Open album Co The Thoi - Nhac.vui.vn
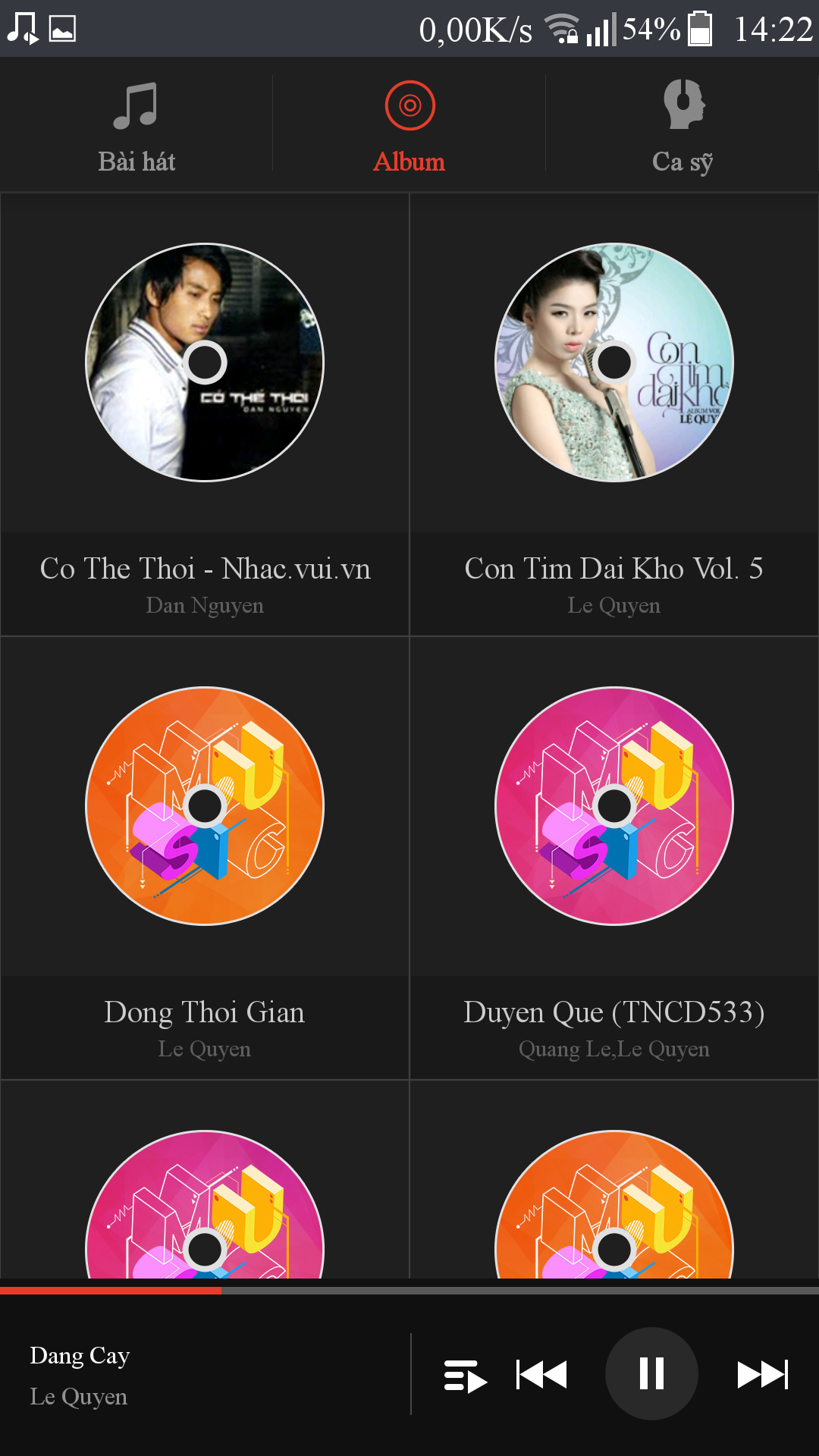Viewport: 819px width, 1456px height. coord(205,414)
